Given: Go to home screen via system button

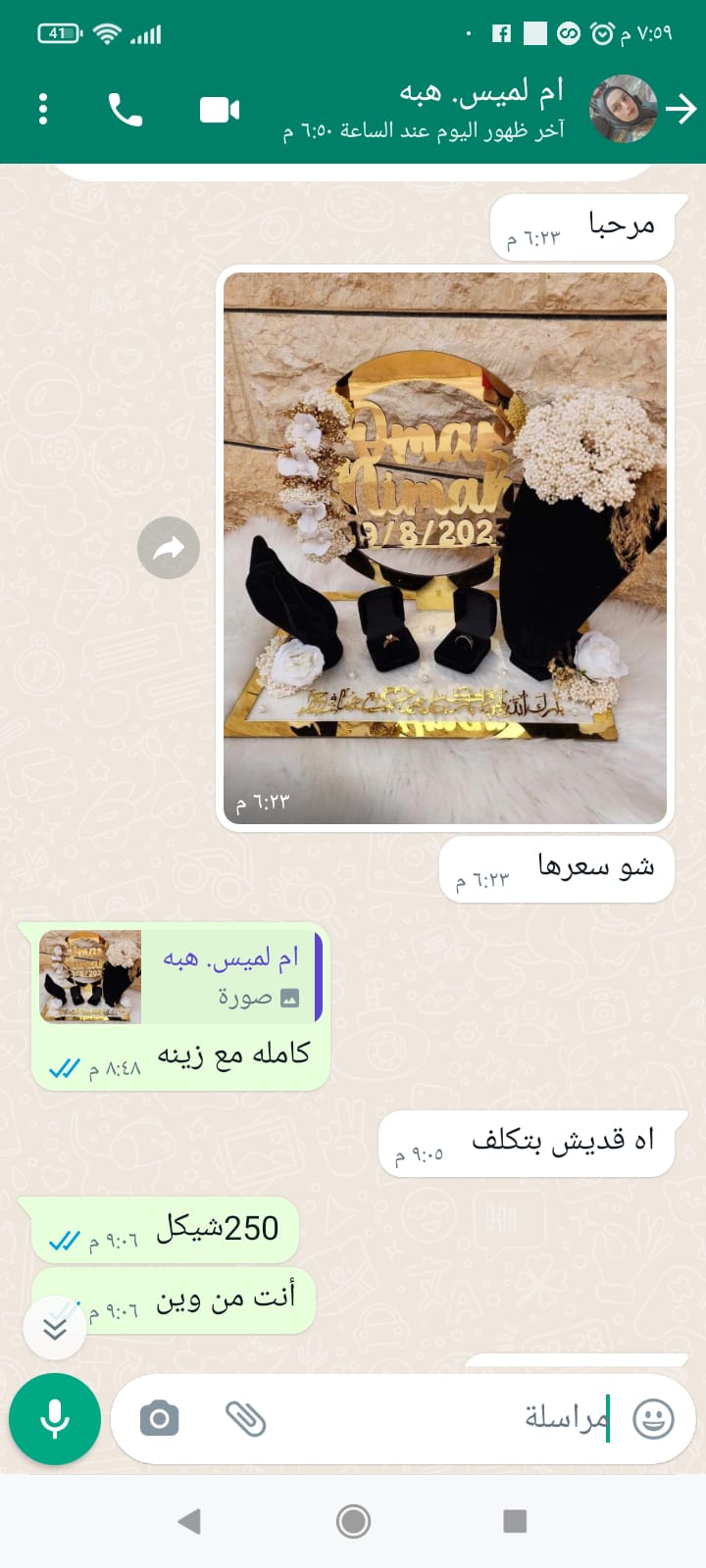Looking at the screenshot, I should 353,1521.
